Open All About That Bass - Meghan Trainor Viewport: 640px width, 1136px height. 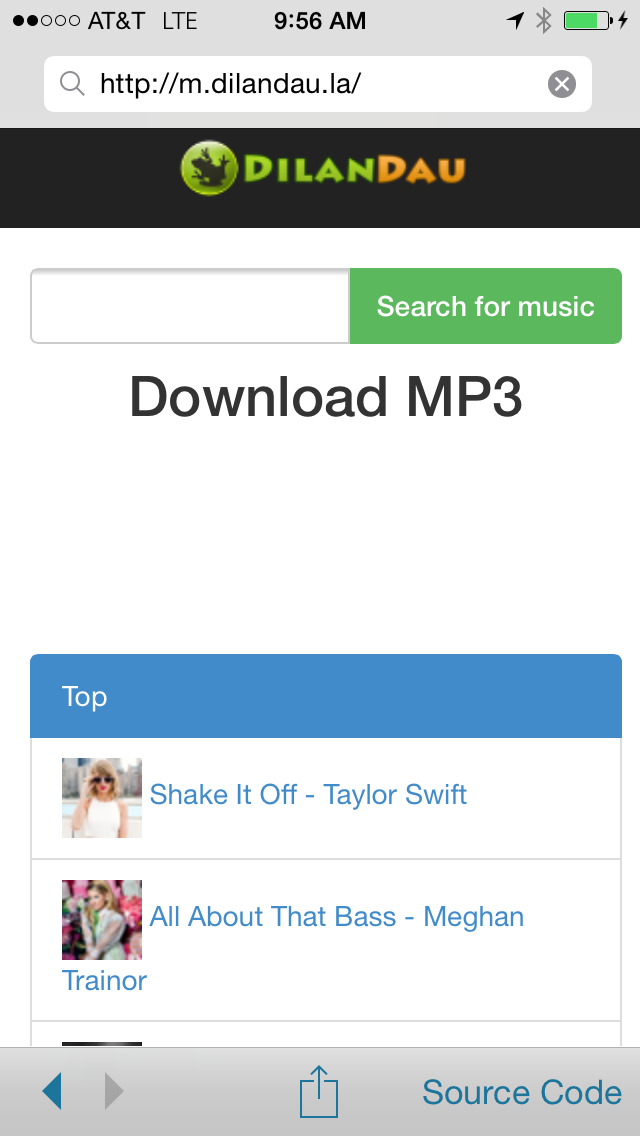[336, 917]
